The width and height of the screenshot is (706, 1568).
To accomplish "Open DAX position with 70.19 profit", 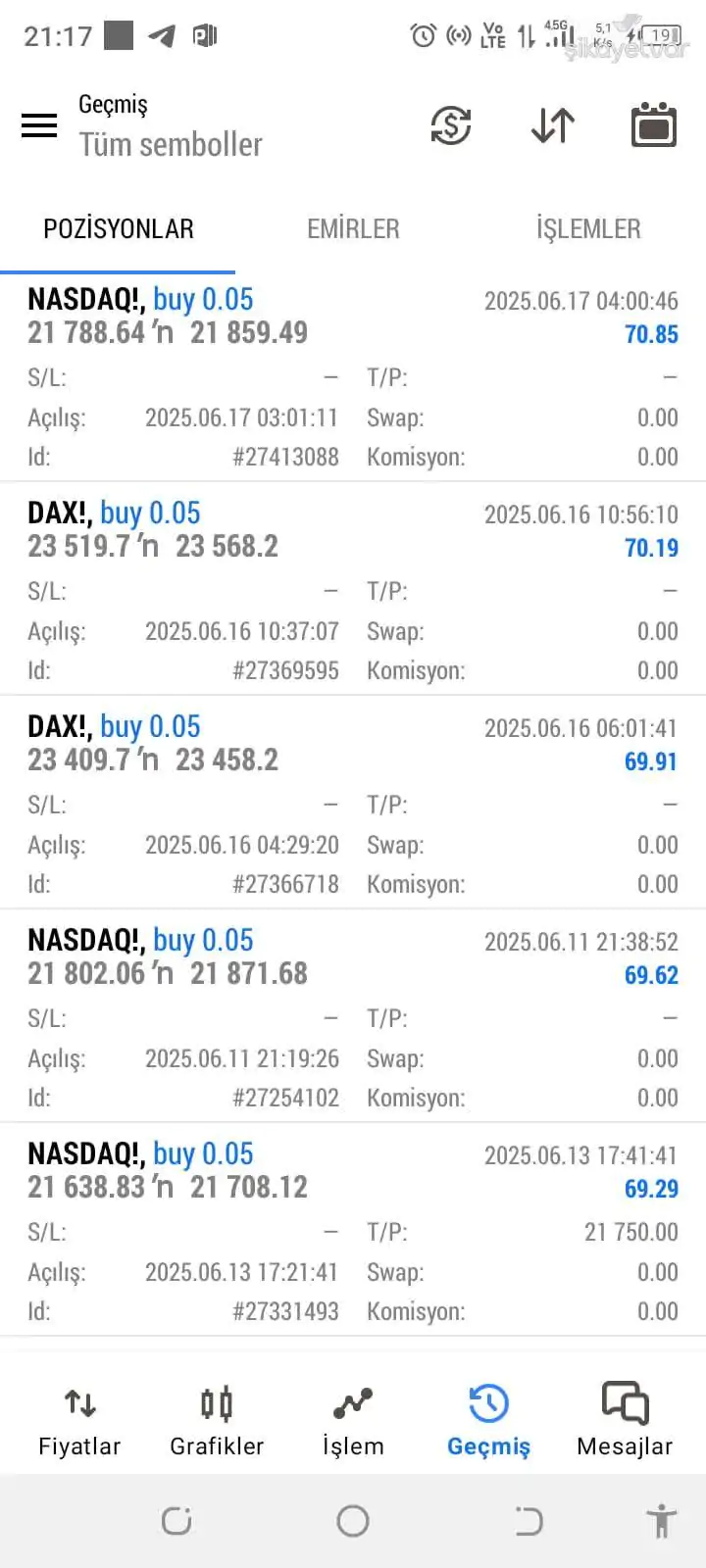I will tap(353, 591).
